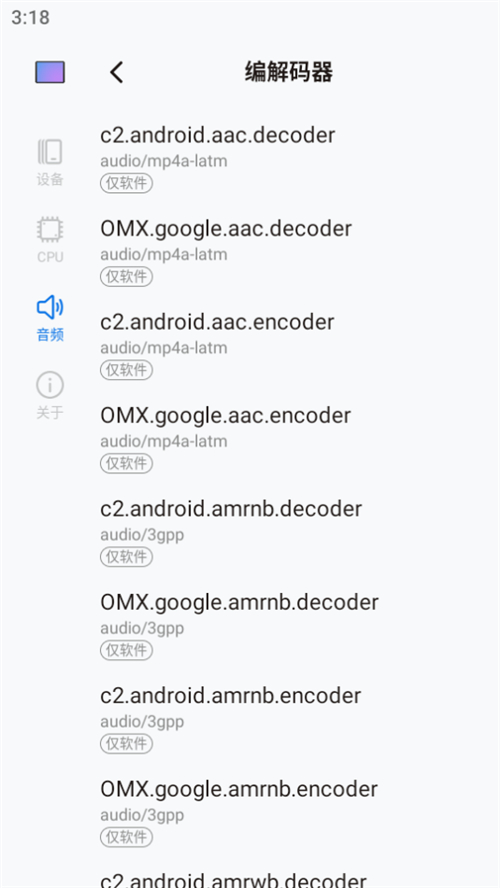
Task: Open the 关于 tab
Action: pyautogui.click(x=50, y=396)
